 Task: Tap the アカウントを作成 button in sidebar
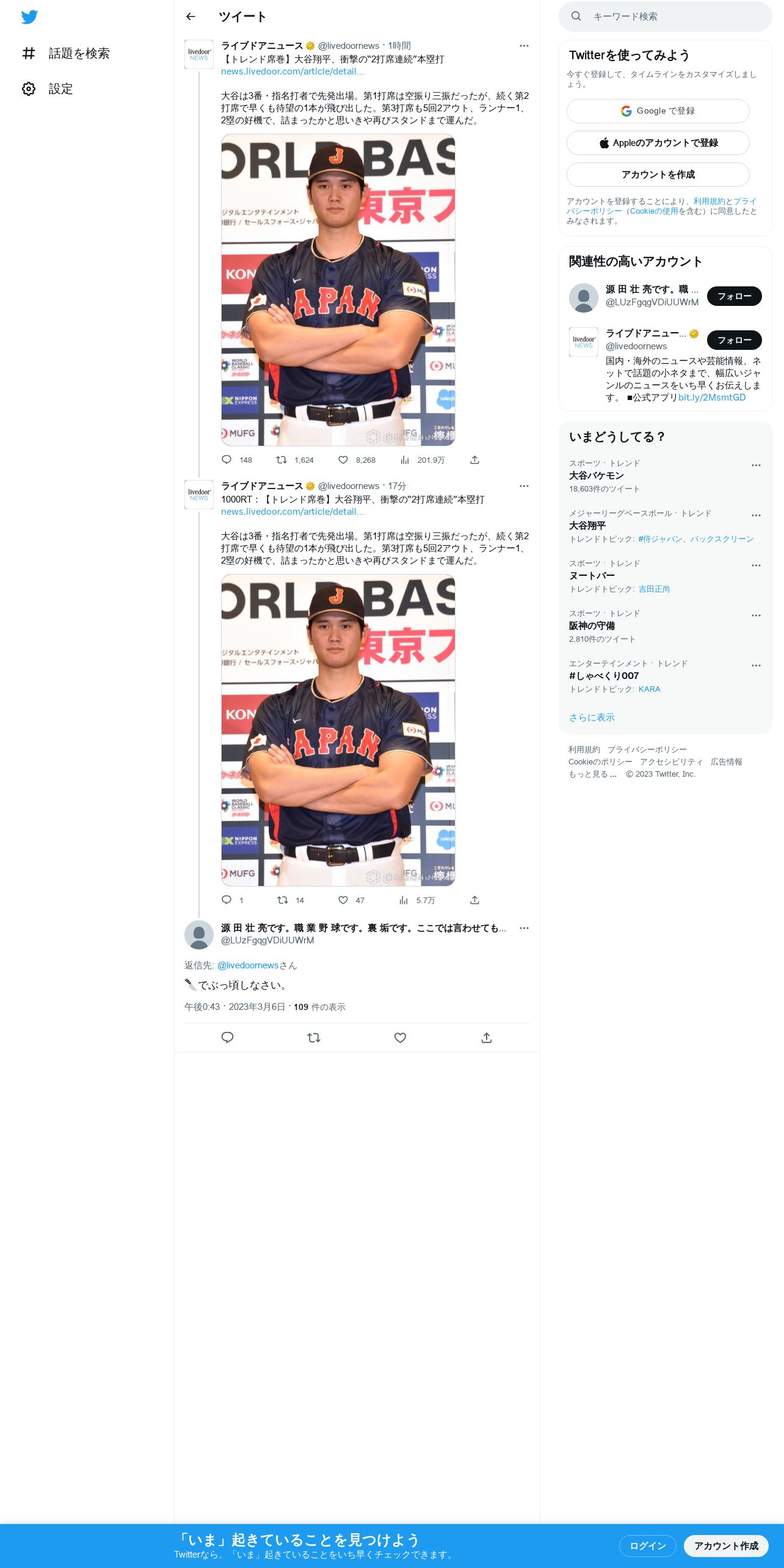click(x=658, y=175)
